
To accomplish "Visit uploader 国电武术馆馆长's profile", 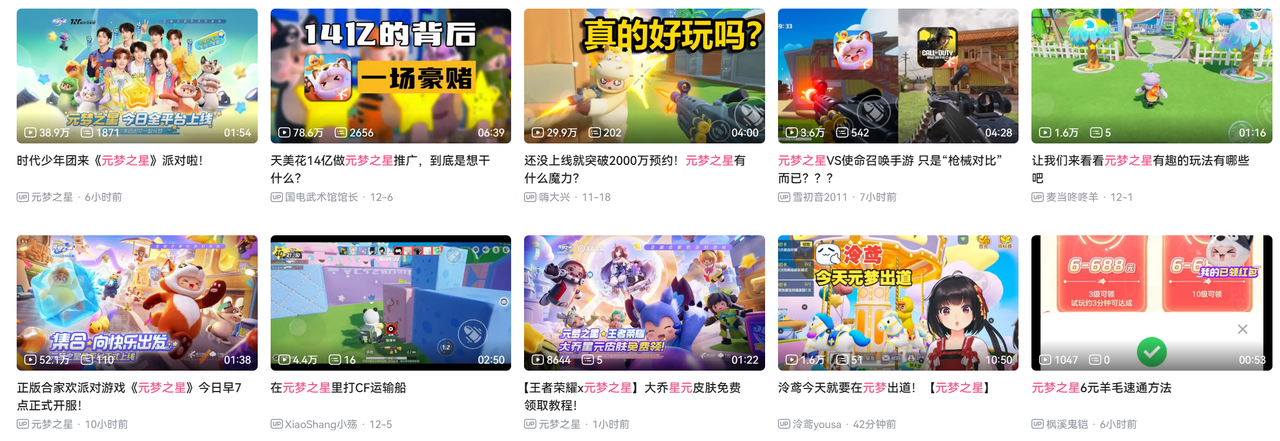I will (321, 197).
